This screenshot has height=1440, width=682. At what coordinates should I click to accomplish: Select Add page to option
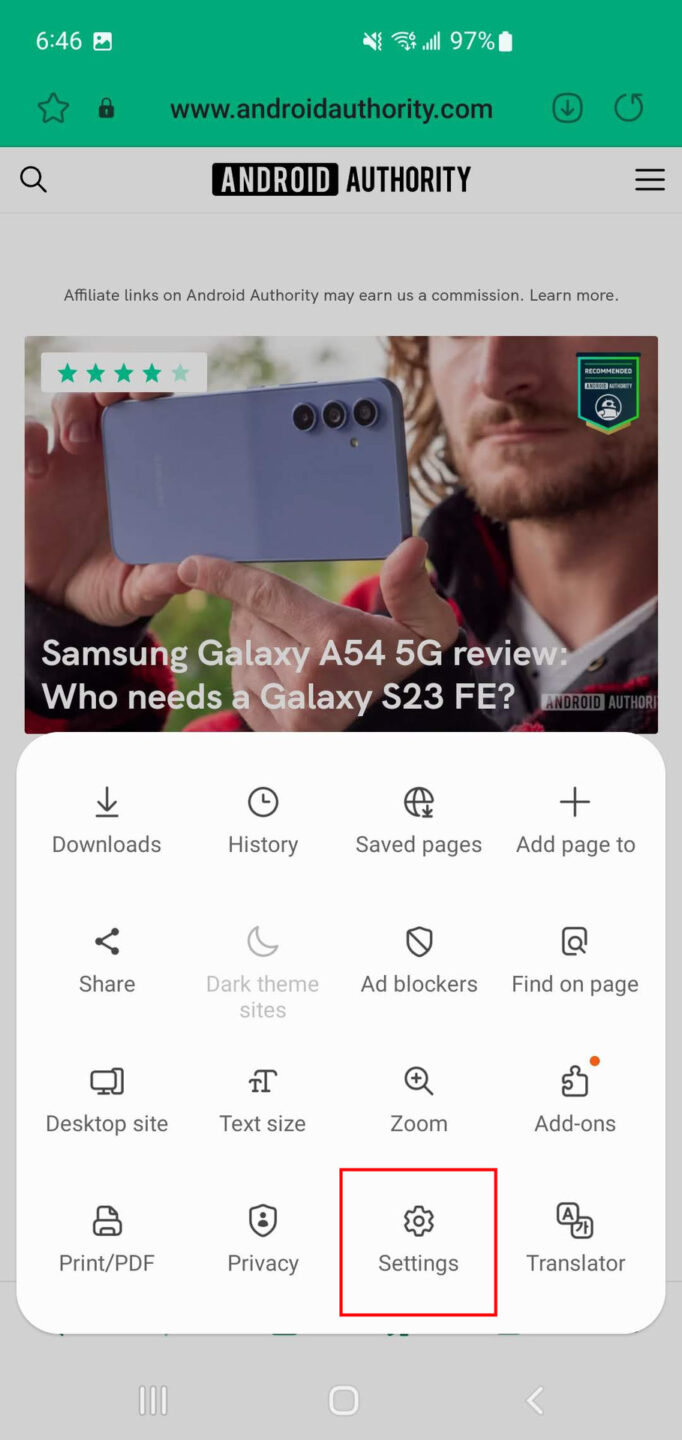click(x=575, y=821)
